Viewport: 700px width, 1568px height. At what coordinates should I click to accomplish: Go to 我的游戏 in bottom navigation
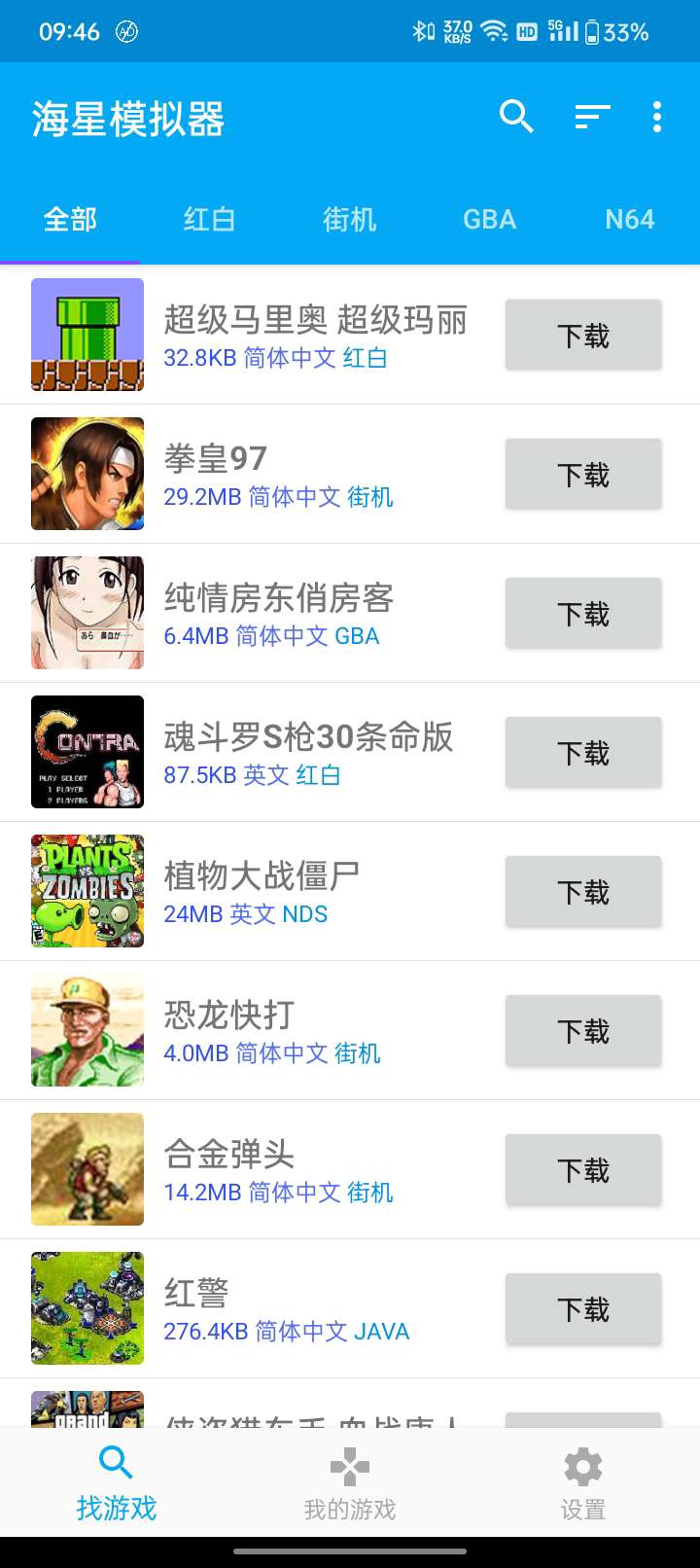(x=350, y=1484)
